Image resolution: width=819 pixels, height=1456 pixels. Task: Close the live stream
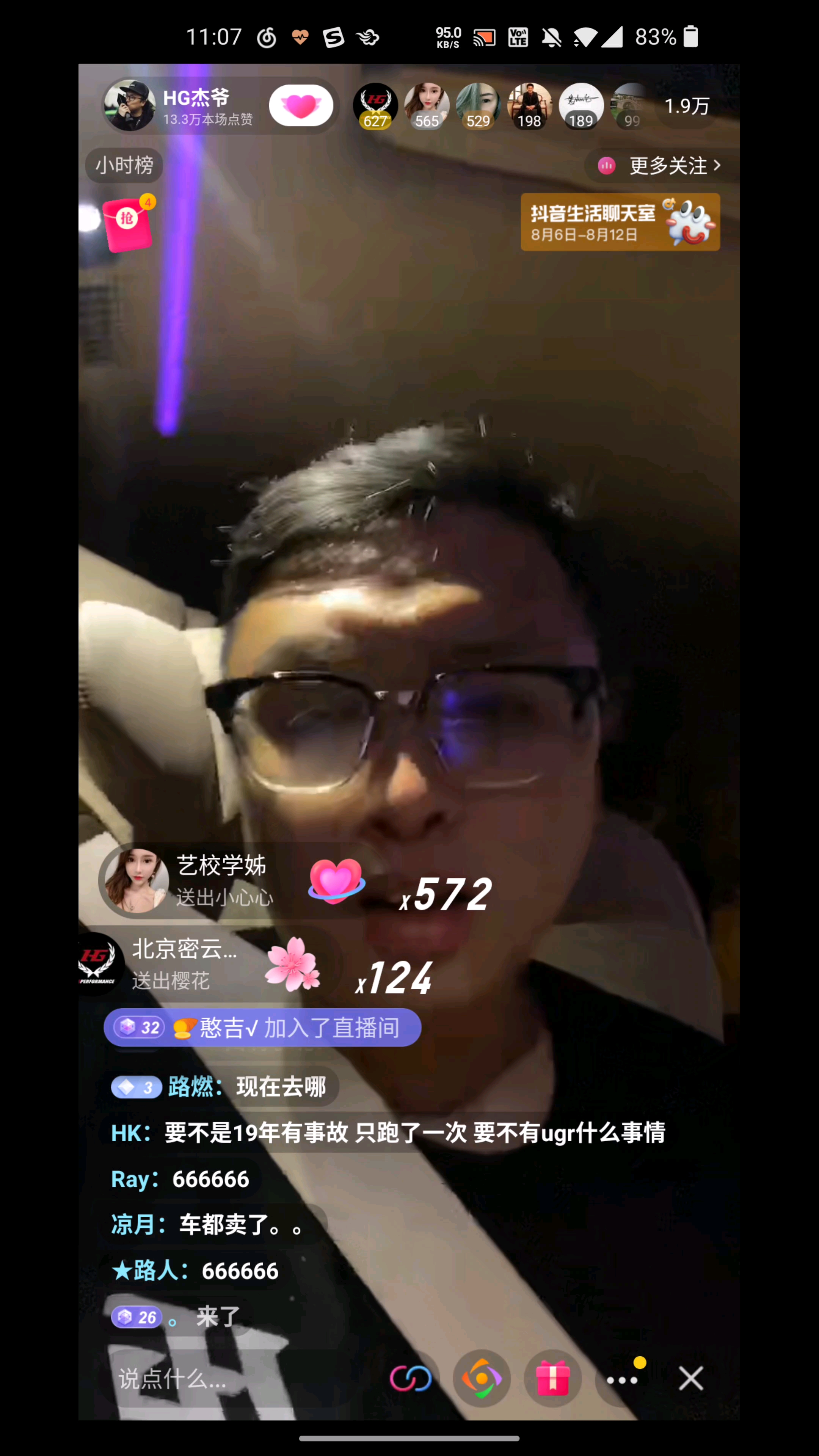pyautogui.click(x=691, y=1379)
